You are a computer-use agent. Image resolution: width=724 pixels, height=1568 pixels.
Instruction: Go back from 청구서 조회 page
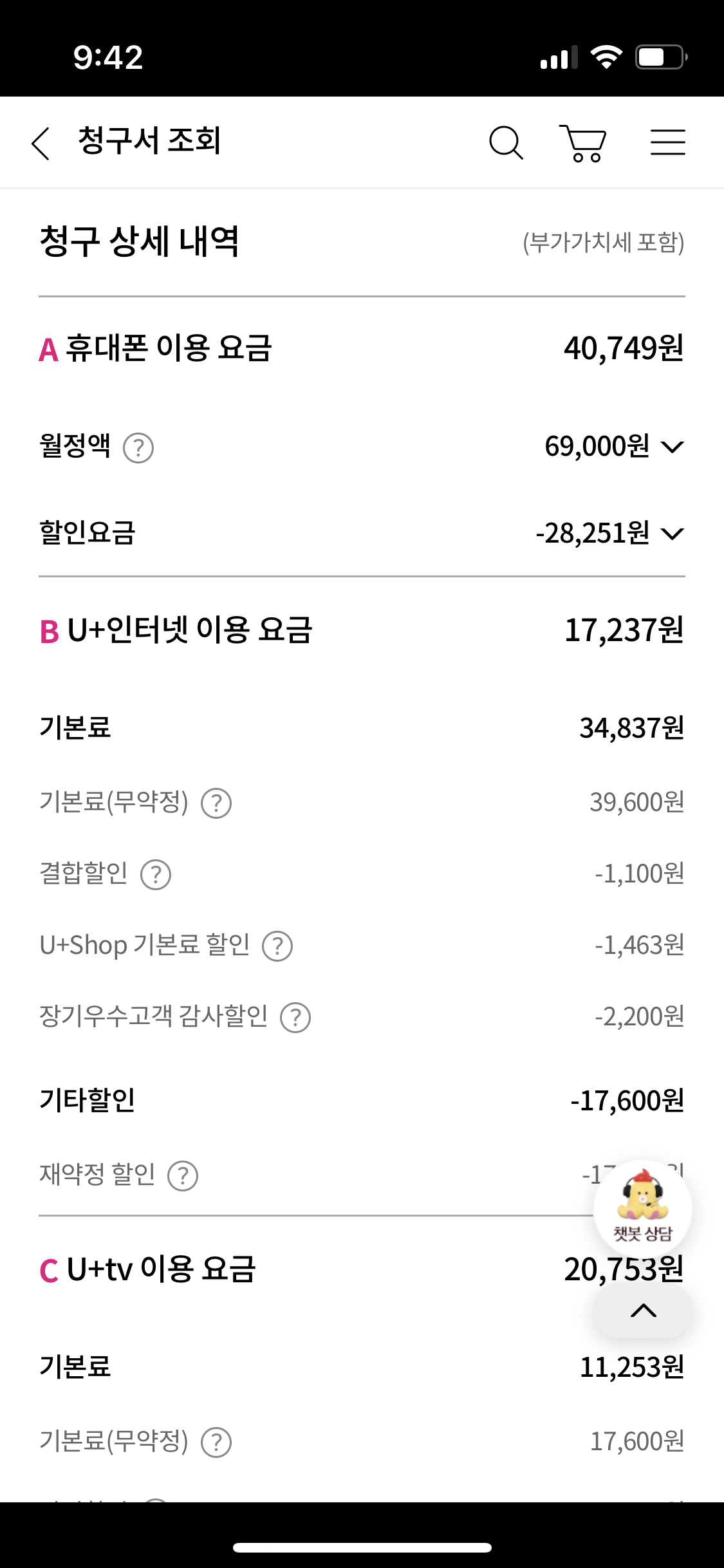point(41,142)
